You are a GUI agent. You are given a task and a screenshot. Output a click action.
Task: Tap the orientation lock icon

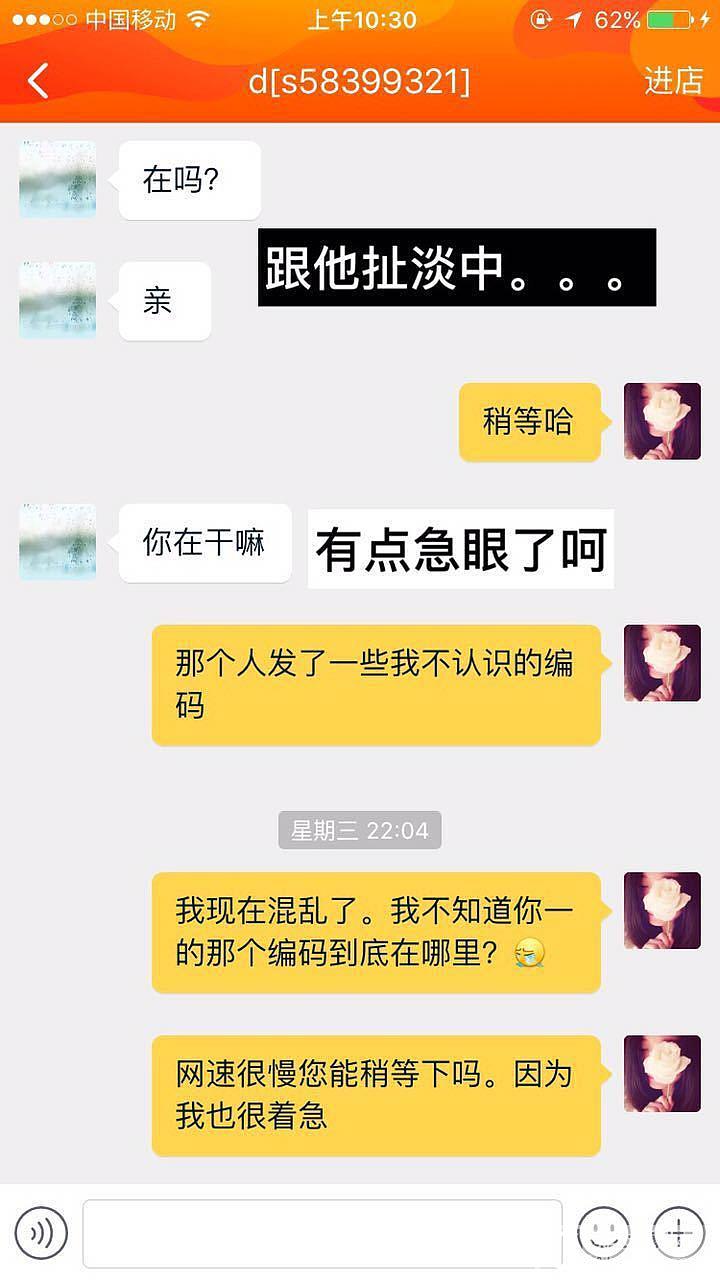(542, 18)
